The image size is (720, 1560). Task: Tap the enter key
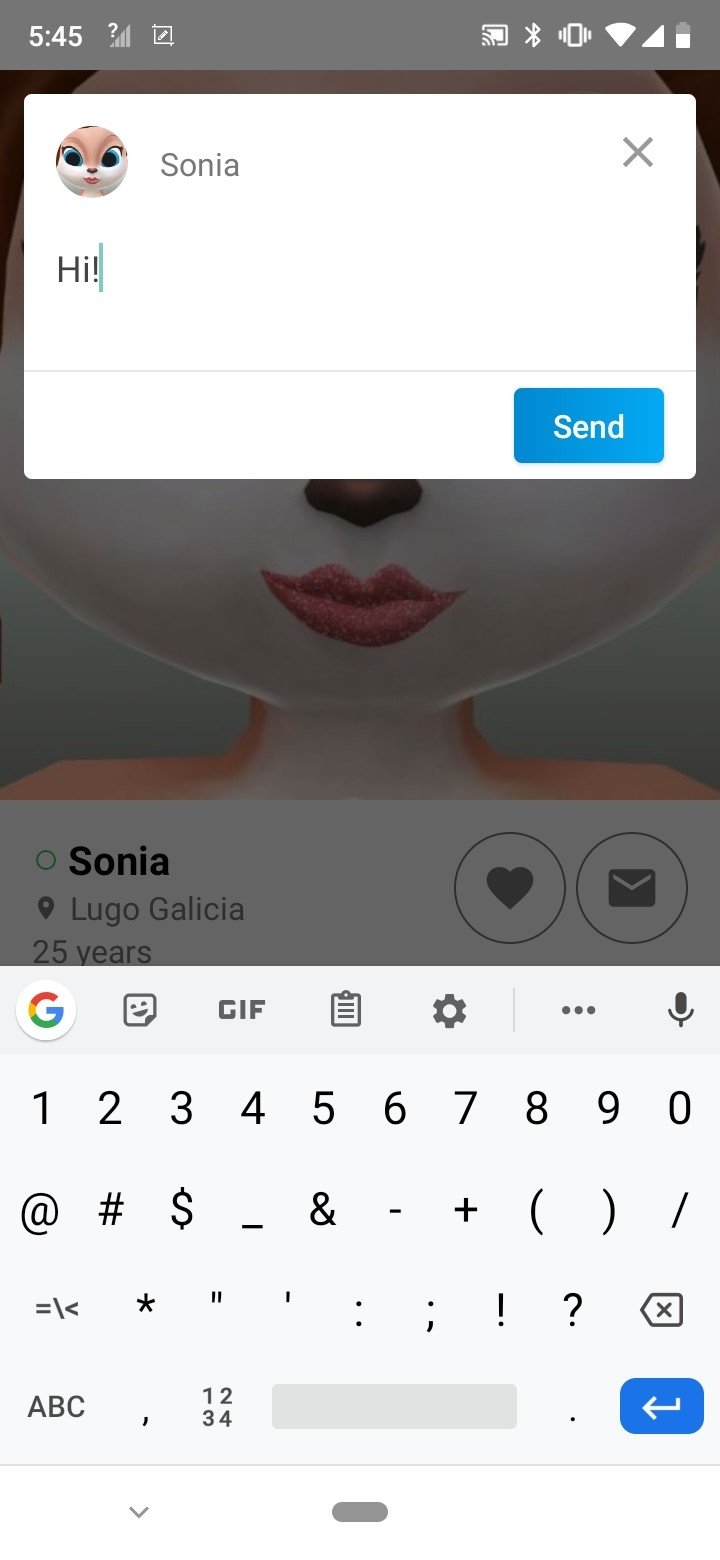pyautogui.click(x=661, y=1406)
